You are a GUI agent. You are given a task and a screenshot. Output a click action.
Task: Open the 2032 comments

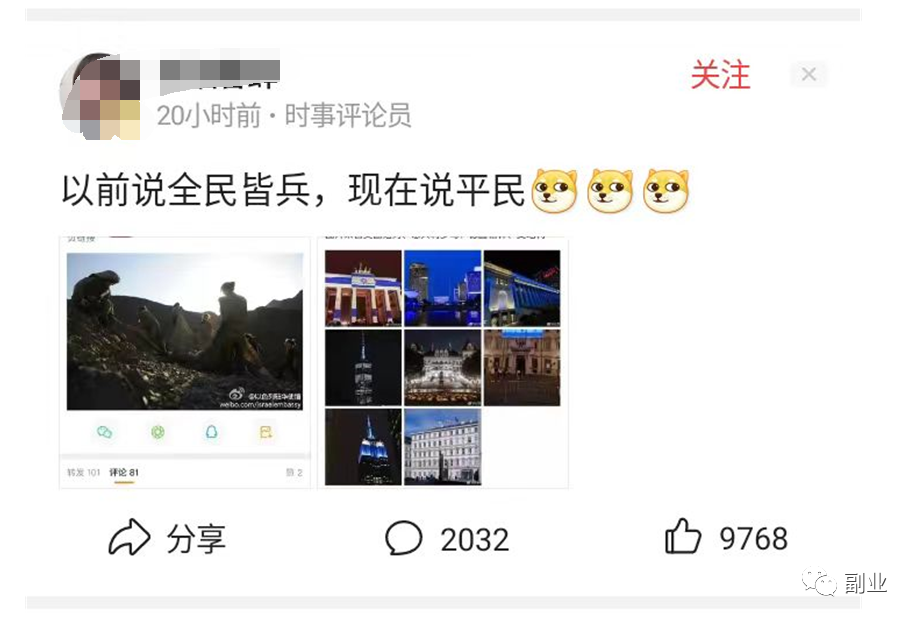pyautogui.click(x=447, y=539)
